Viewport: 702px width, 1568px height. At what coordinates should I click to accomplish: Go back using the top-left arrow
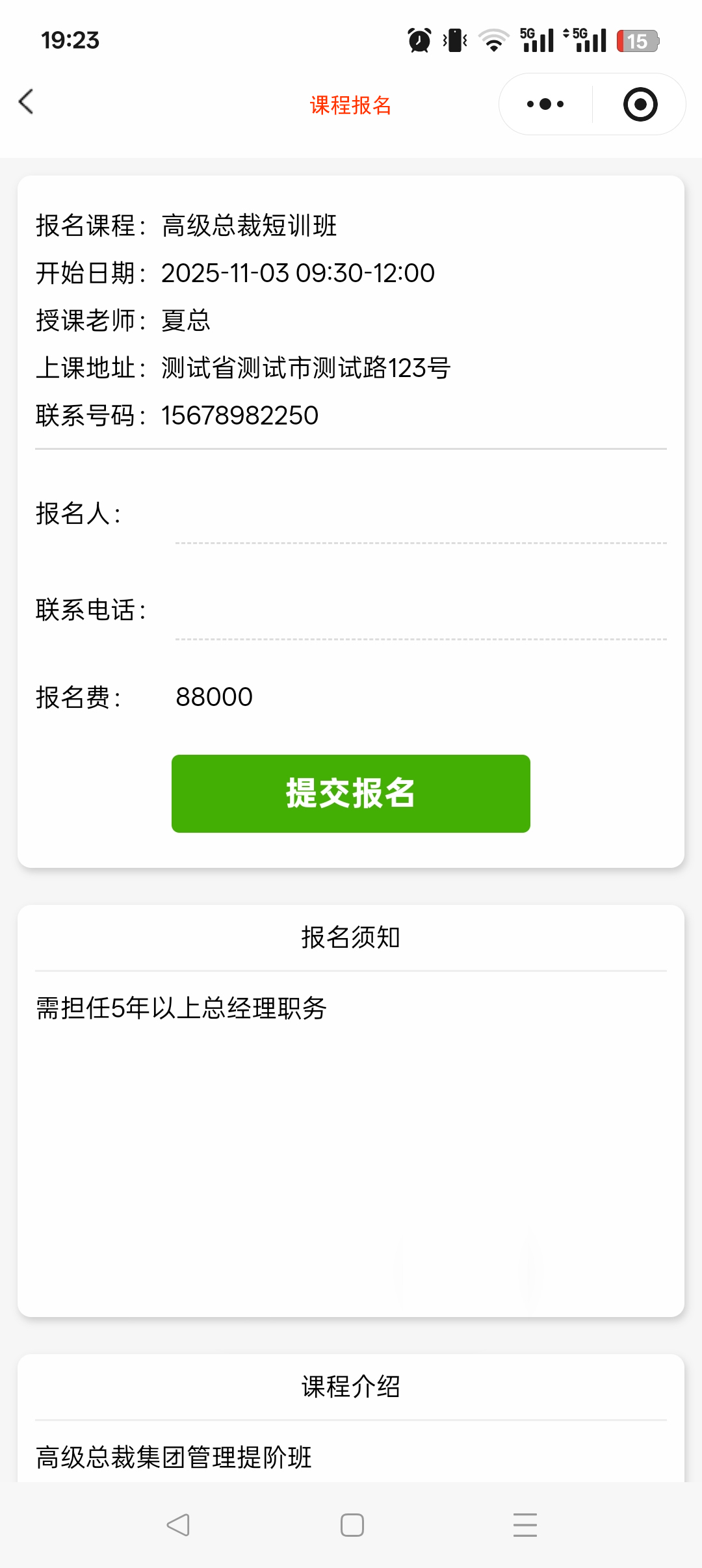26,102
